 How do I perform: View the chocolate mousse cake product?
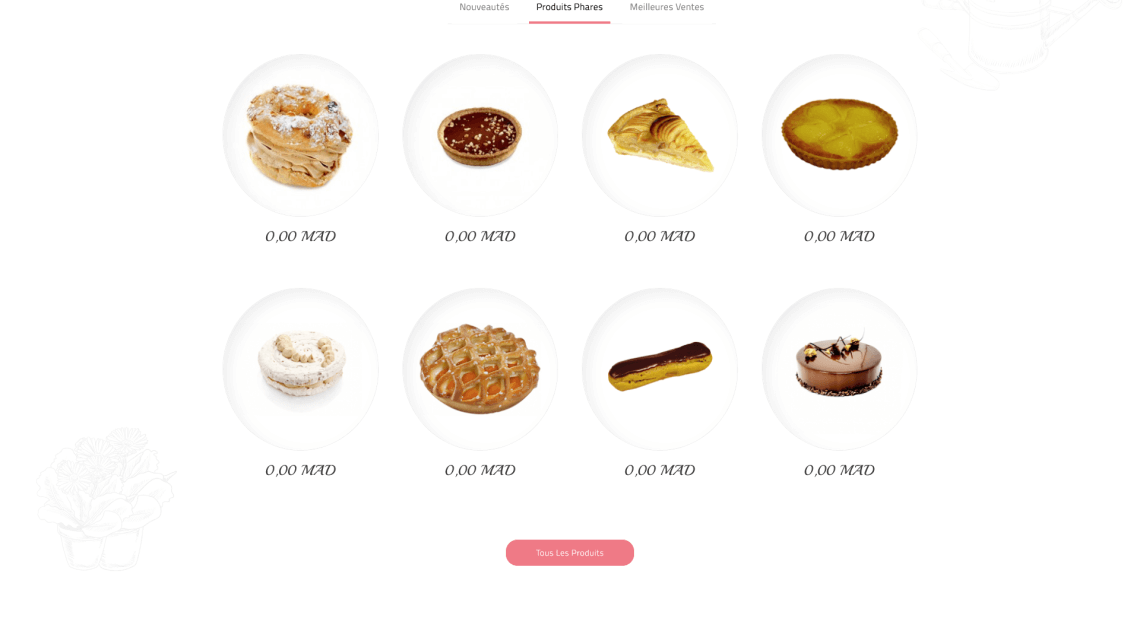coord(839,368)
